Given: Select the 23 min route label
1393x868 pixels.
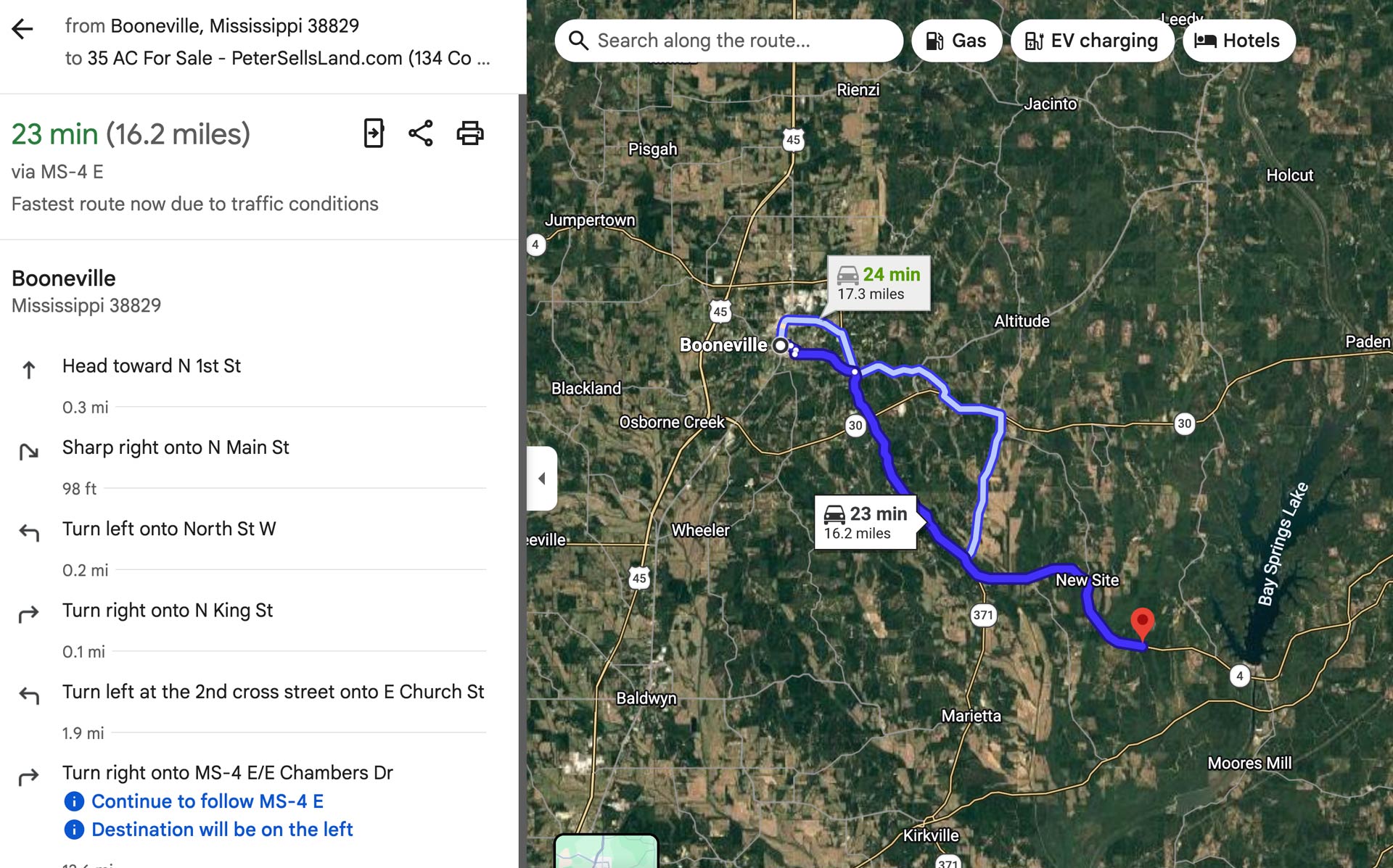Looking at the screenshot, I should (x=865, y=522).
